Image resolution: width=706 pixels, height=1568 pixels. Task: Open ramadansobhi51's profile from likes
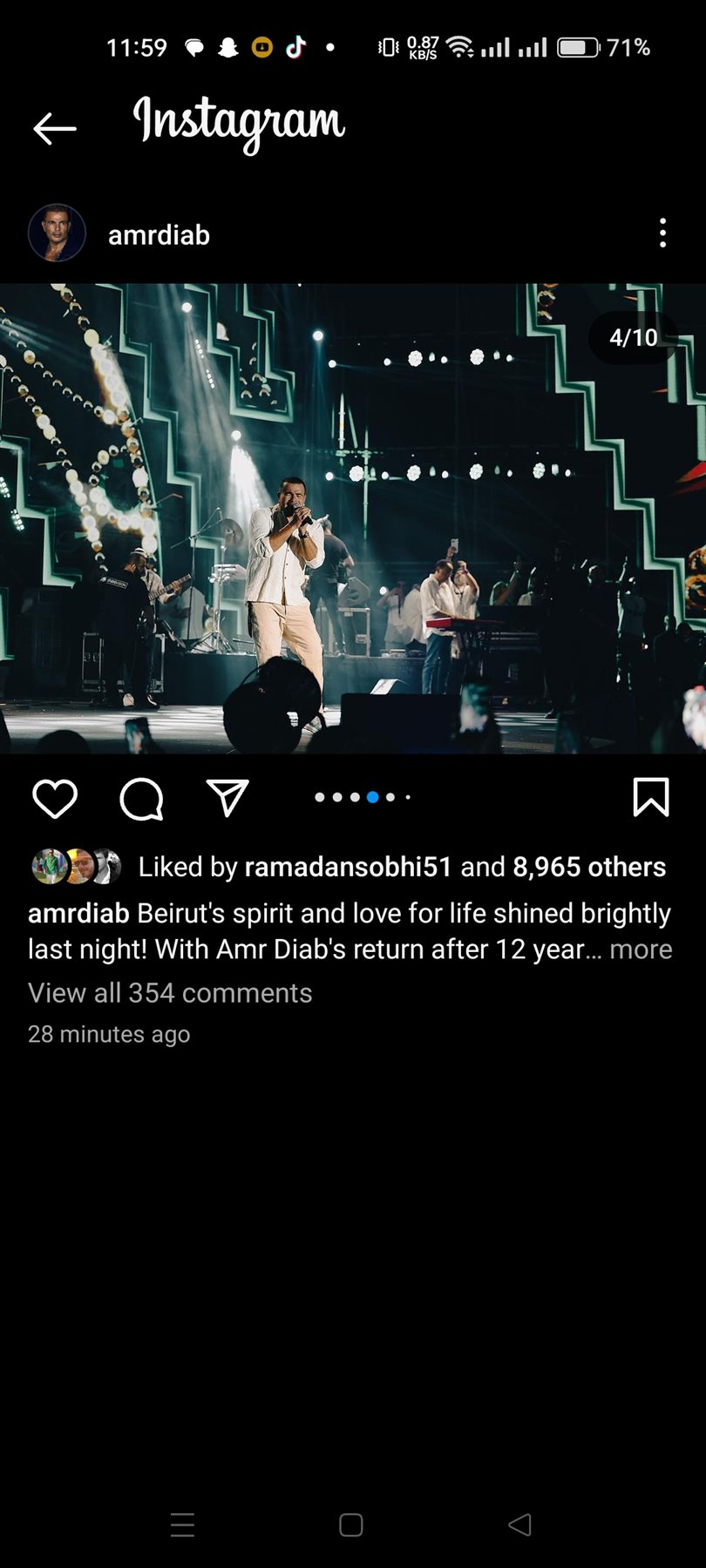click(x=348, y=867)
